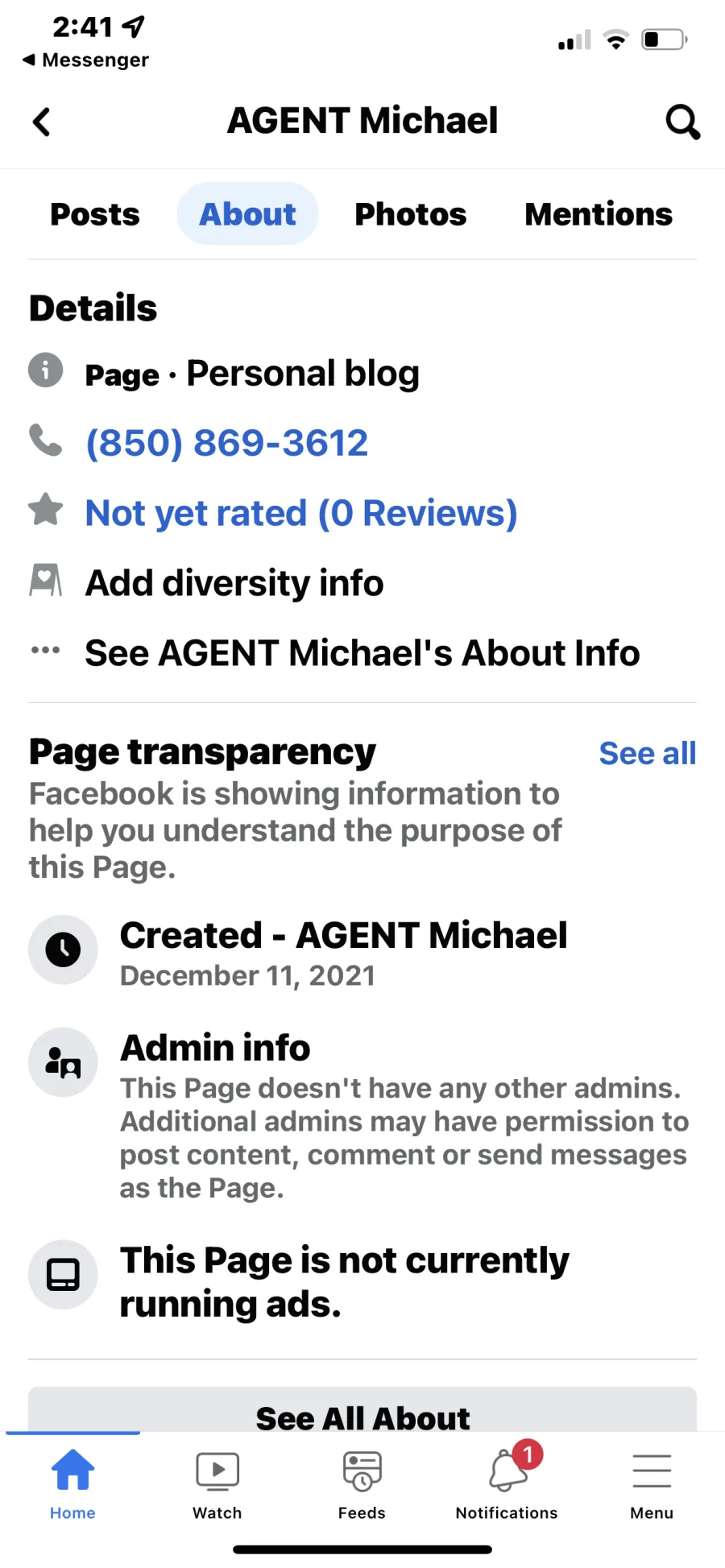Return to Messenger via status bar
The width and height of the screenshot is (725, 1568).
[85, 60]
